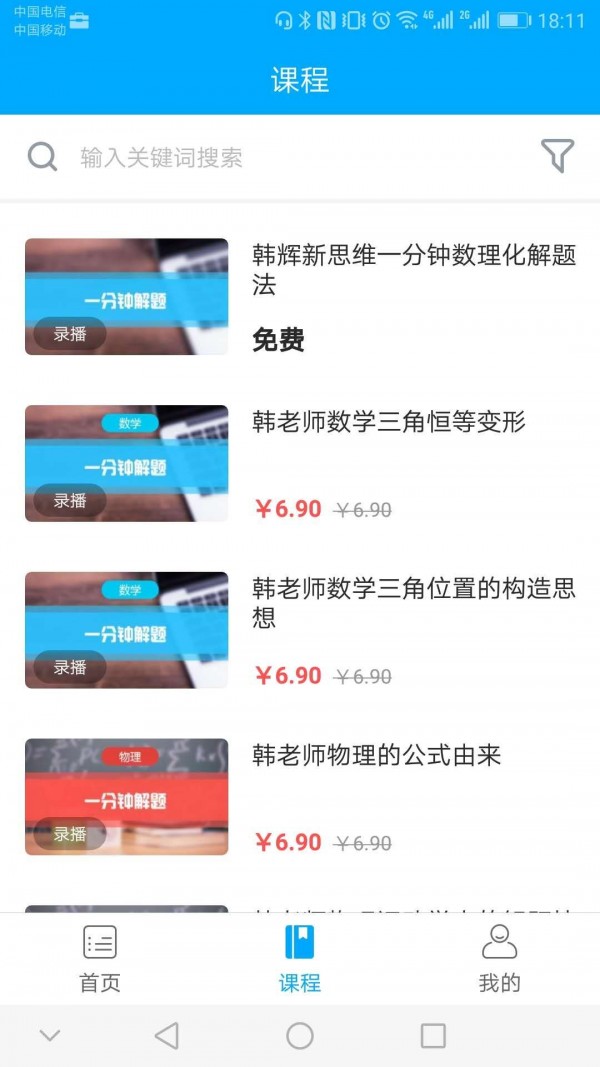Open the filter funnel icon
Image resolution: width=600 pixels, height=1067 pixels.
557,156
